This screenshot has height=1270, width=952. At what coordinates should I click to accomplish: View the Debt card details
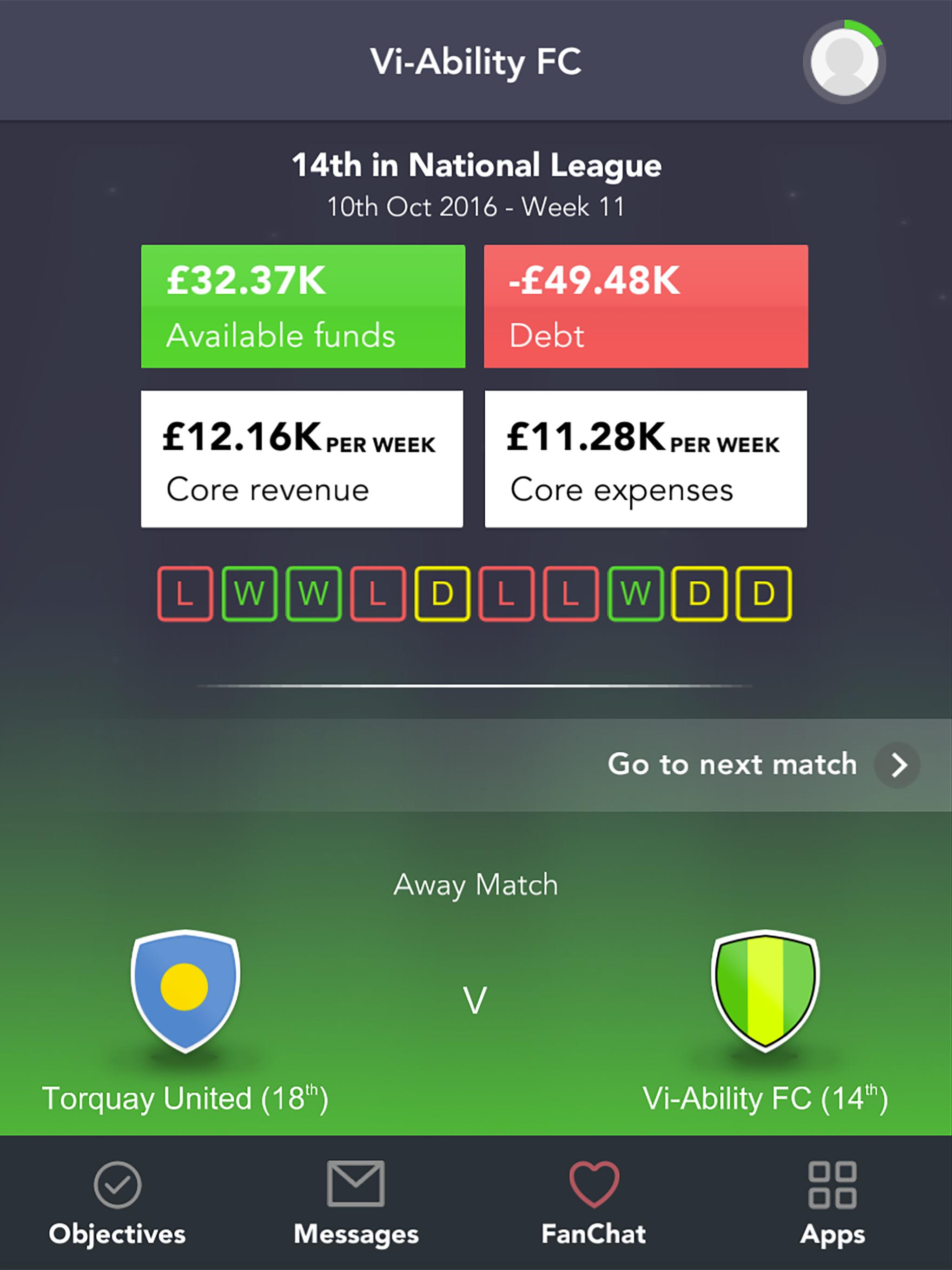(x=646, y=307)
